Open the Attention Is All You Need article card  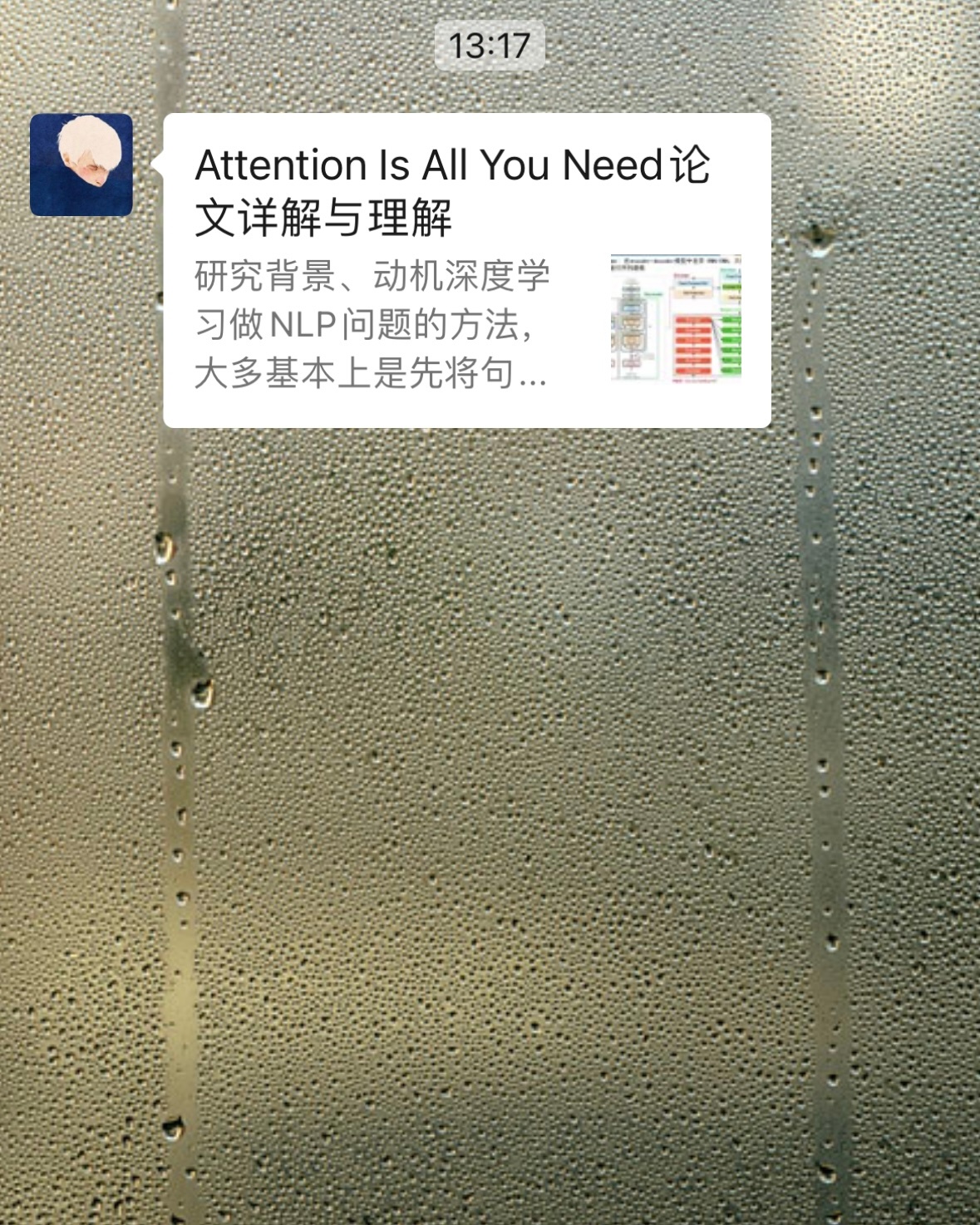click(465, 270)
